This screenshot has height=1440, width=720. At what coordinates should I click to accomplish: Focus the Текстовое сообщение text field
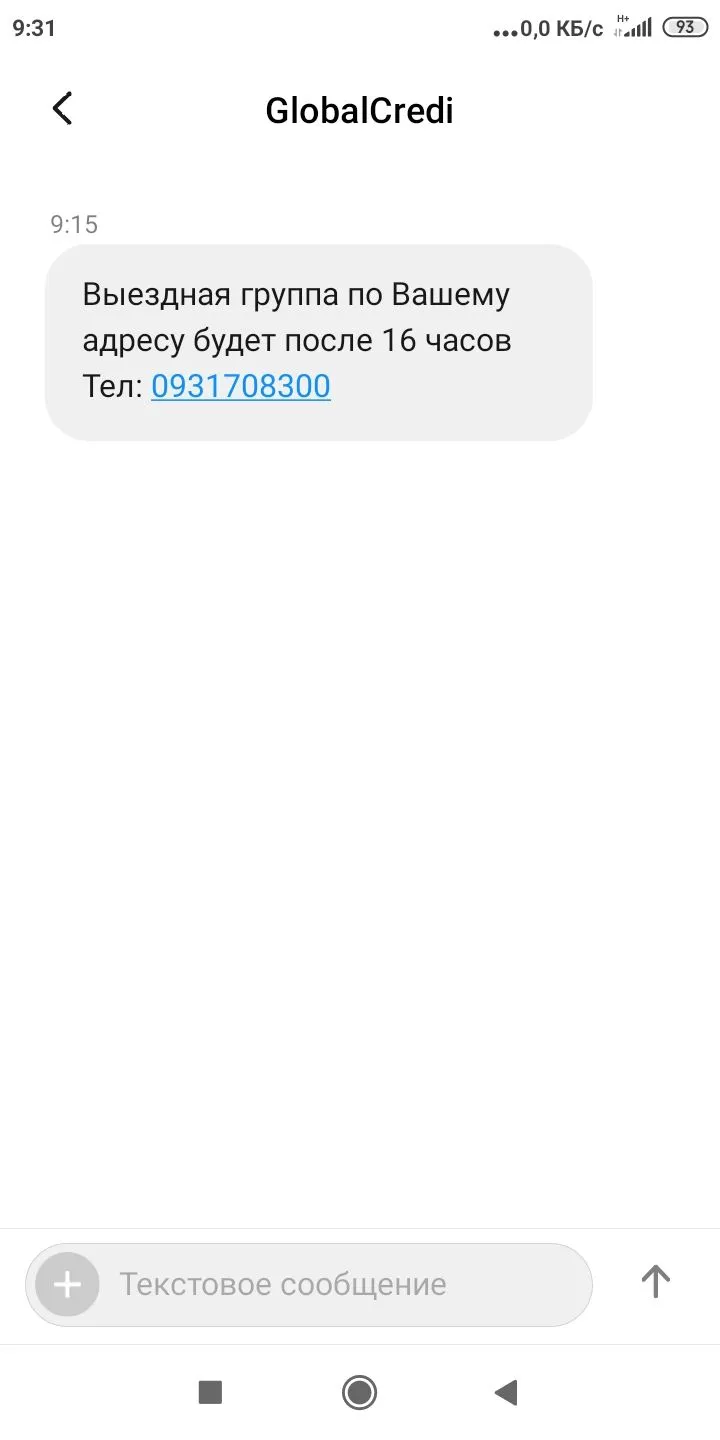pyautogui.click(x=340, y=1284)
